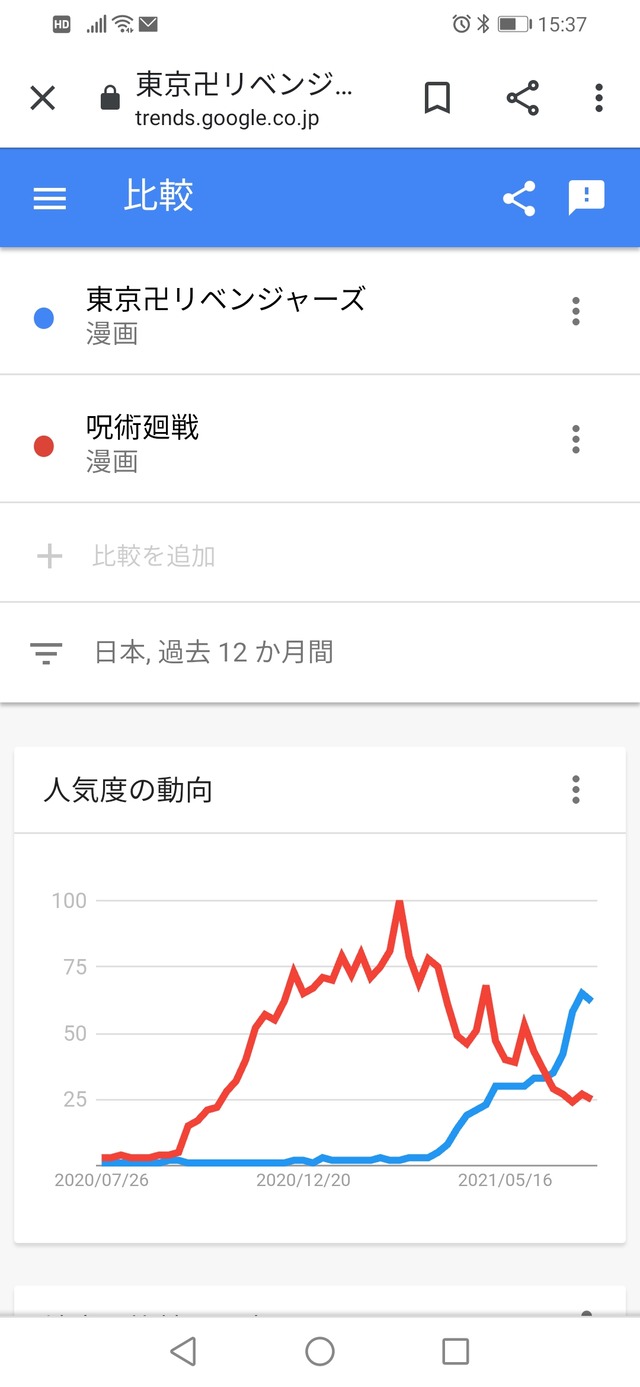Go to the home screen

click(320, 1352)
